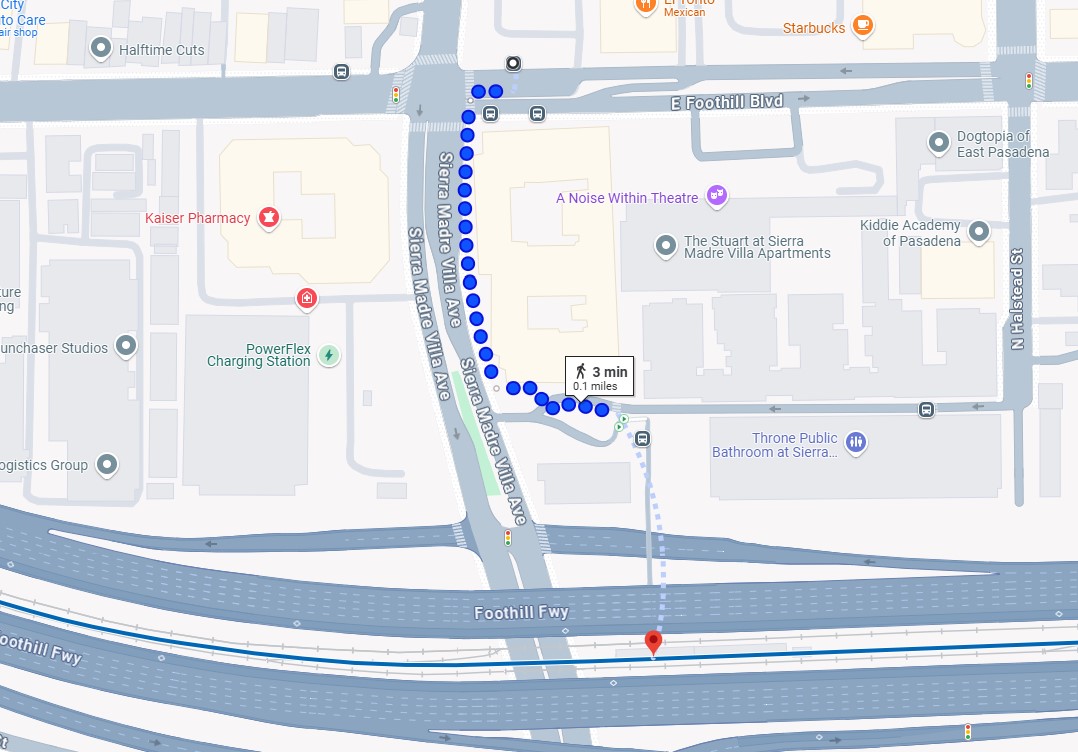The image size is (1078, 752).
Task: Tap the 3 min walking route label
Action: (600, 377)
